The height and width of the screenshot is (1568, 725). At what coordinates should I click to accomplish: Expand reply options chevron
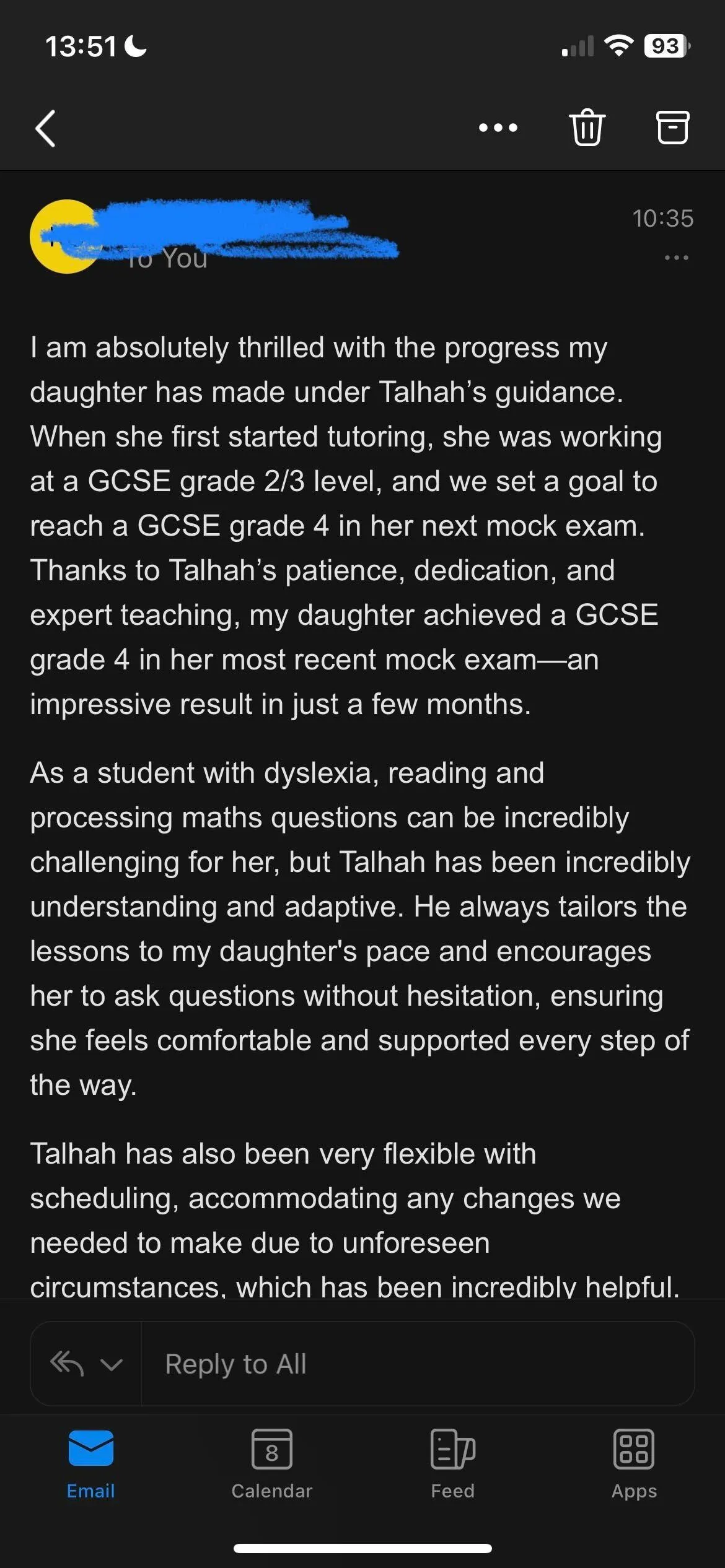pyautogui.click(x=112, y=1364)
